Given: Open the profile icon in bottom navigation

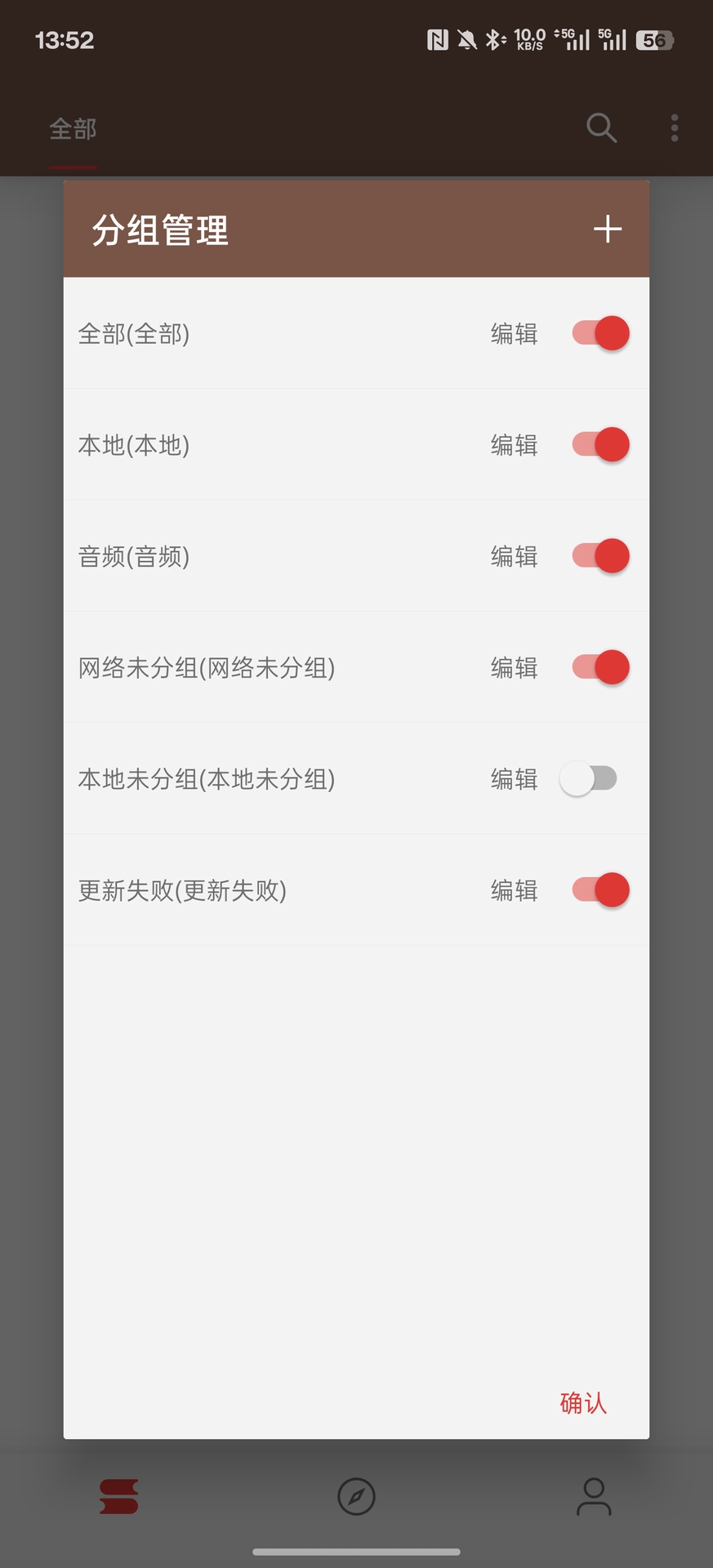Looking at the screenshot, I should [594, 1497].
